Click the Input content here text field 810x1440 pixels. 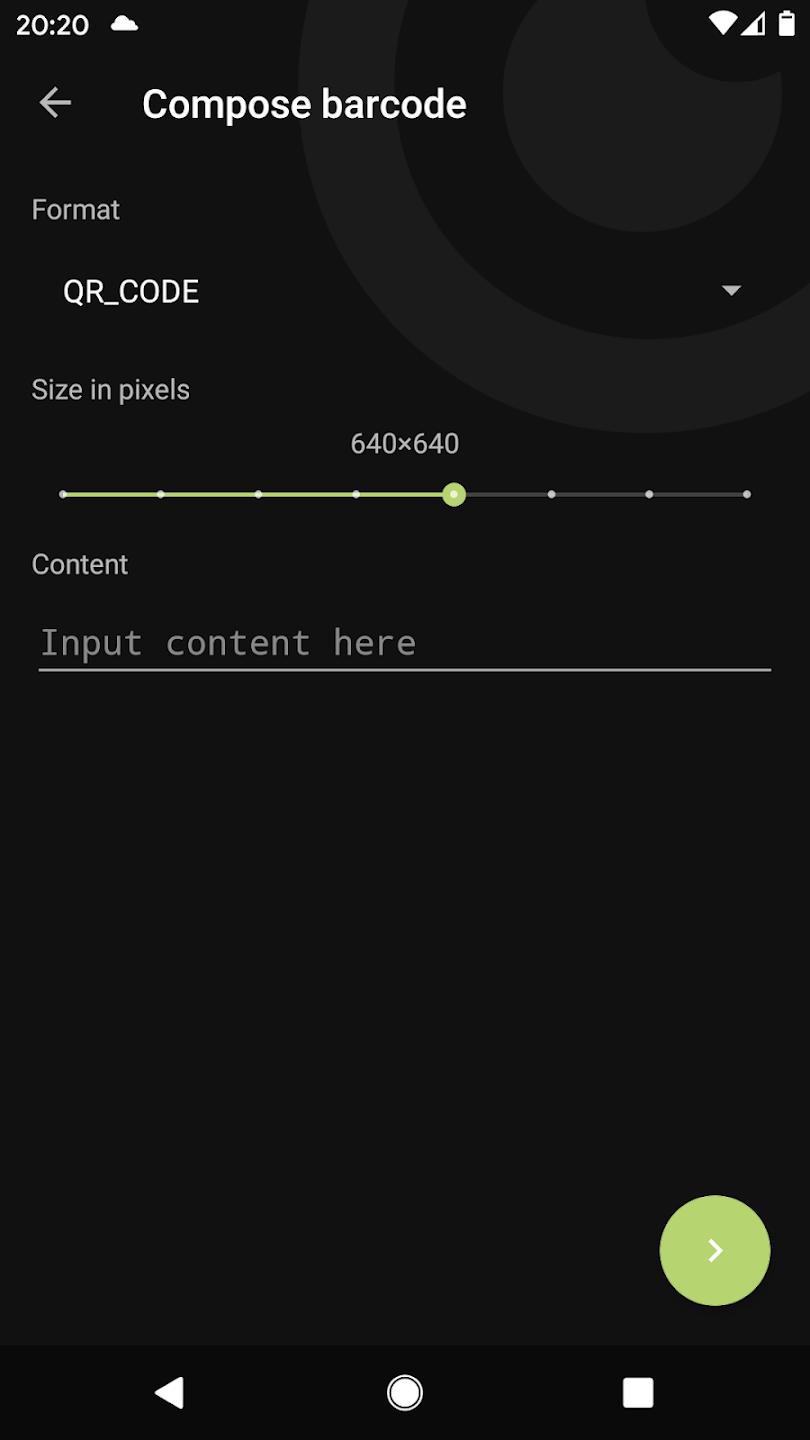pos(404,643)
